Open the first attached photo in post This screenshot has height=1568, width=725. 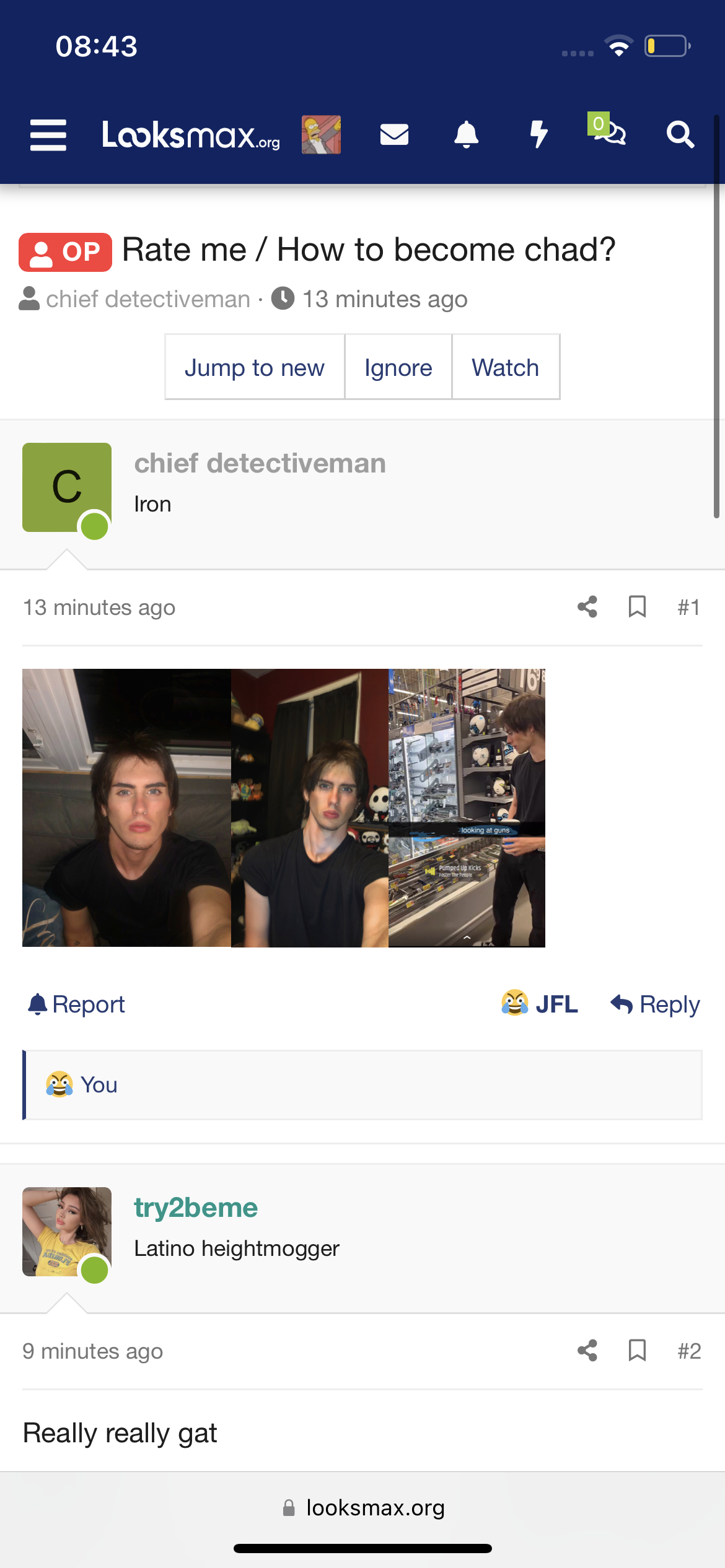click(126, 808)
